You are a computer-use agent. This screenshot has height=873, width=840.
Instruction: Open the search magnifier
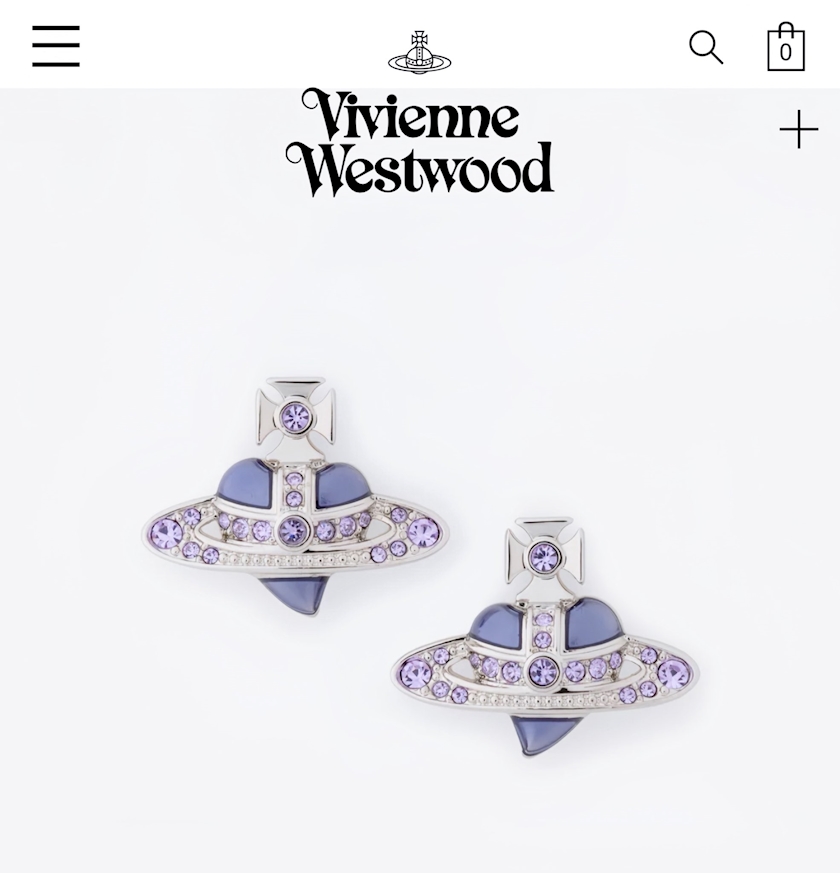(x=706, y=47)
